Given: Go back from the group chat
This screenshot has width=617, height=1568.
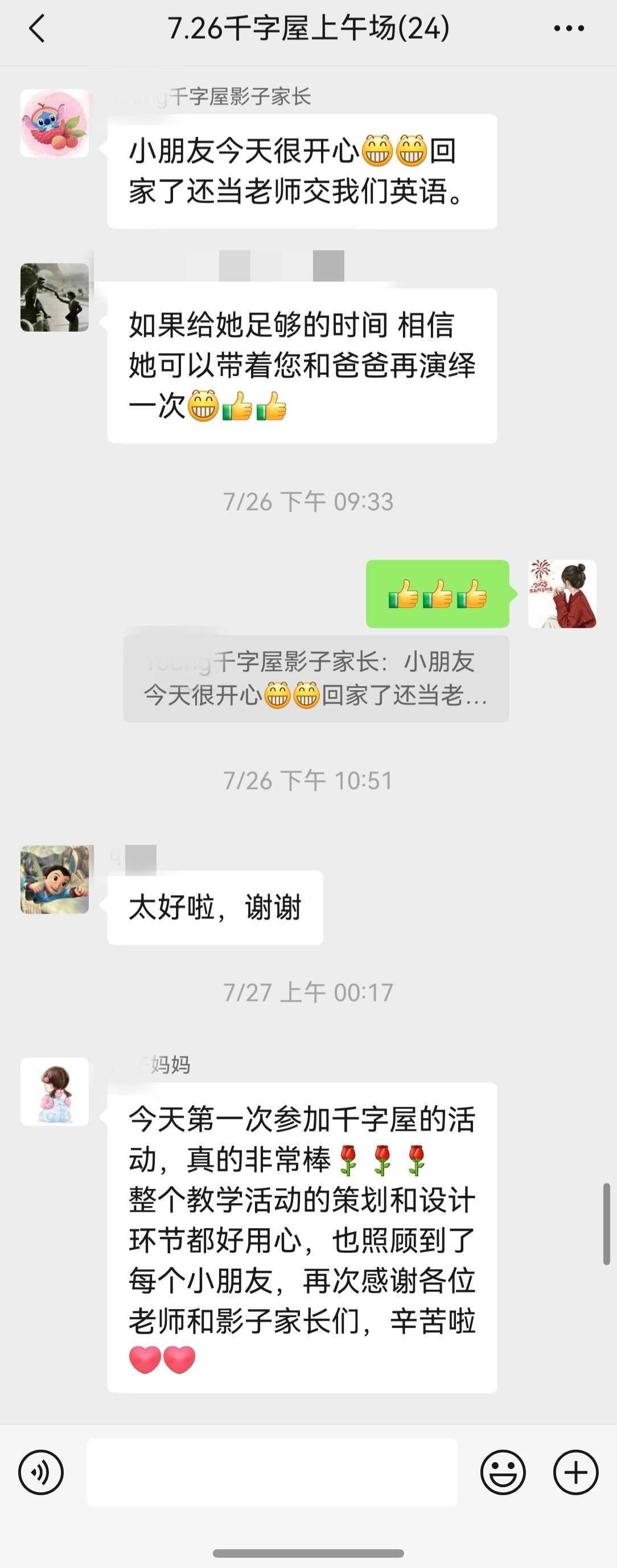Looking at the screenshot, I should pyautogui.click(x=37, y=28).
